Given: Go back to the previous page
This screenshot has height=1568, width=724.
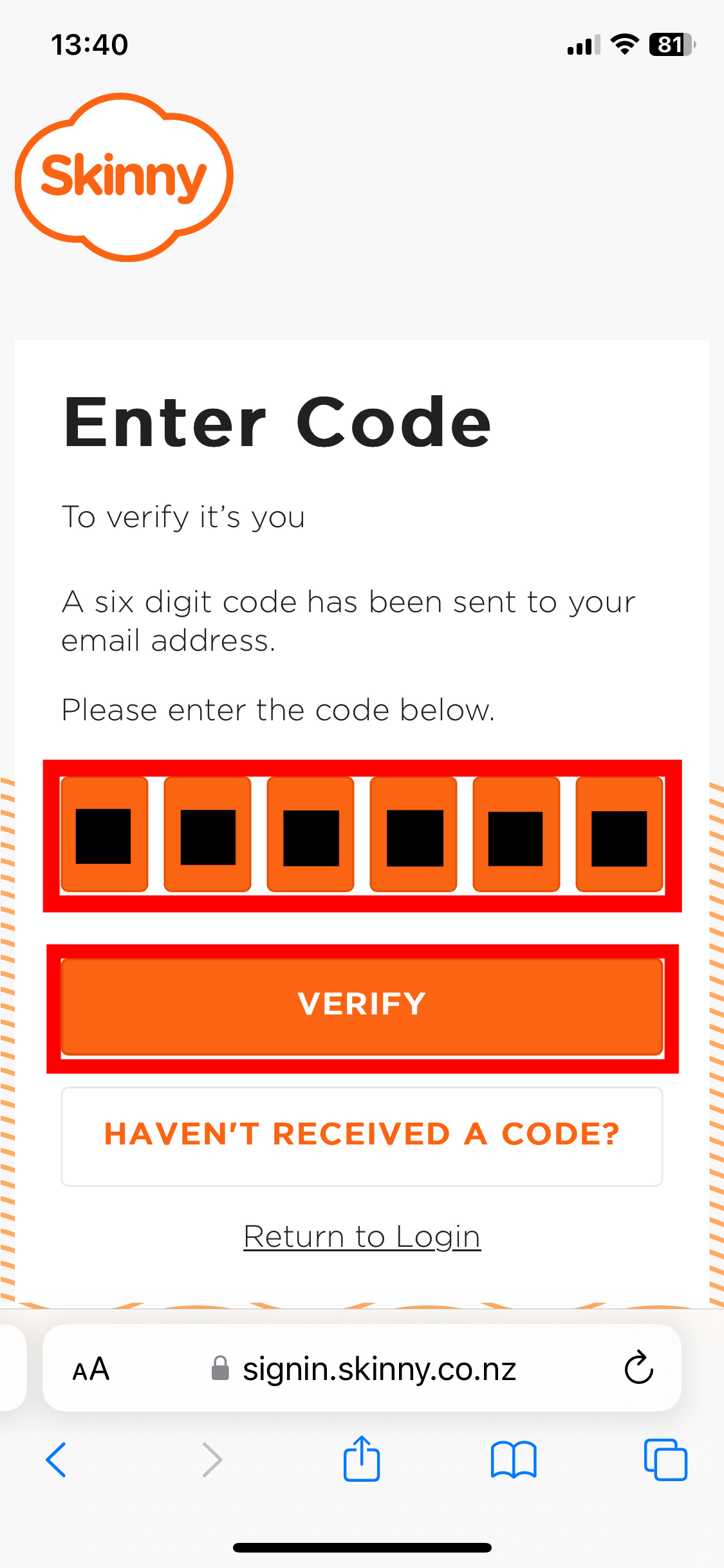Looking at the screenshot, I should coord(57,1460).
